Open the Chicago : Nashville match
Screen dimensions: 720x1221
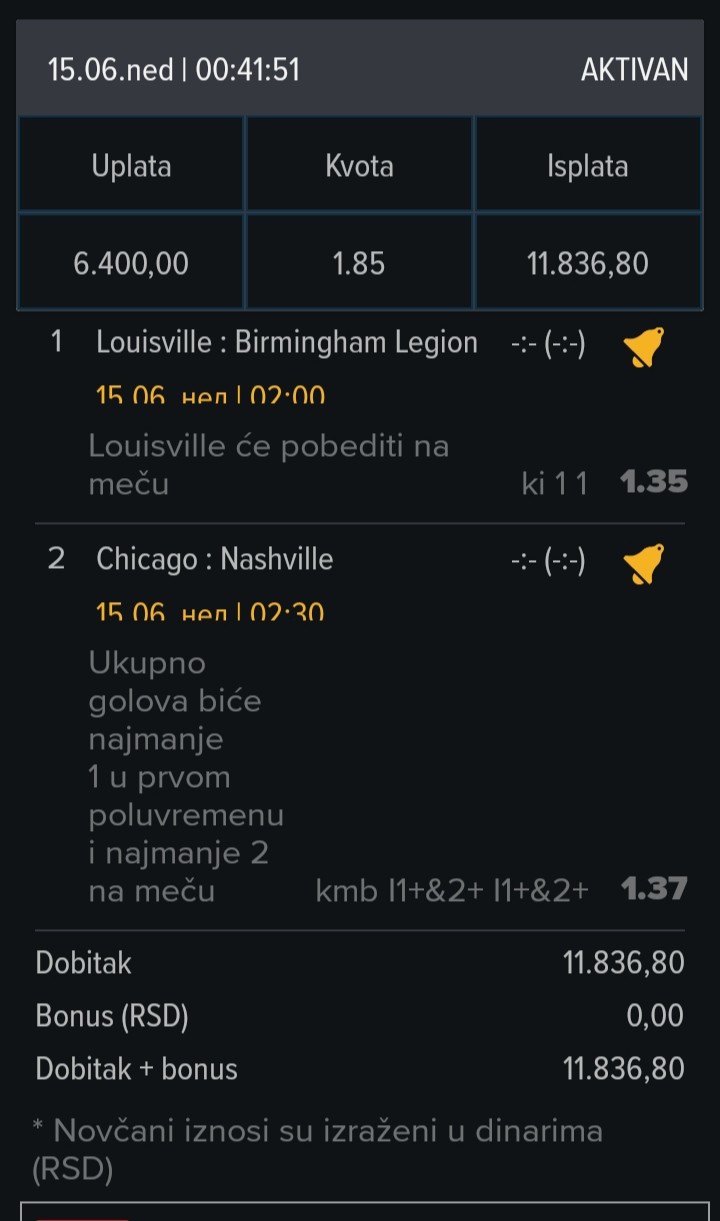tap(215, 559)
